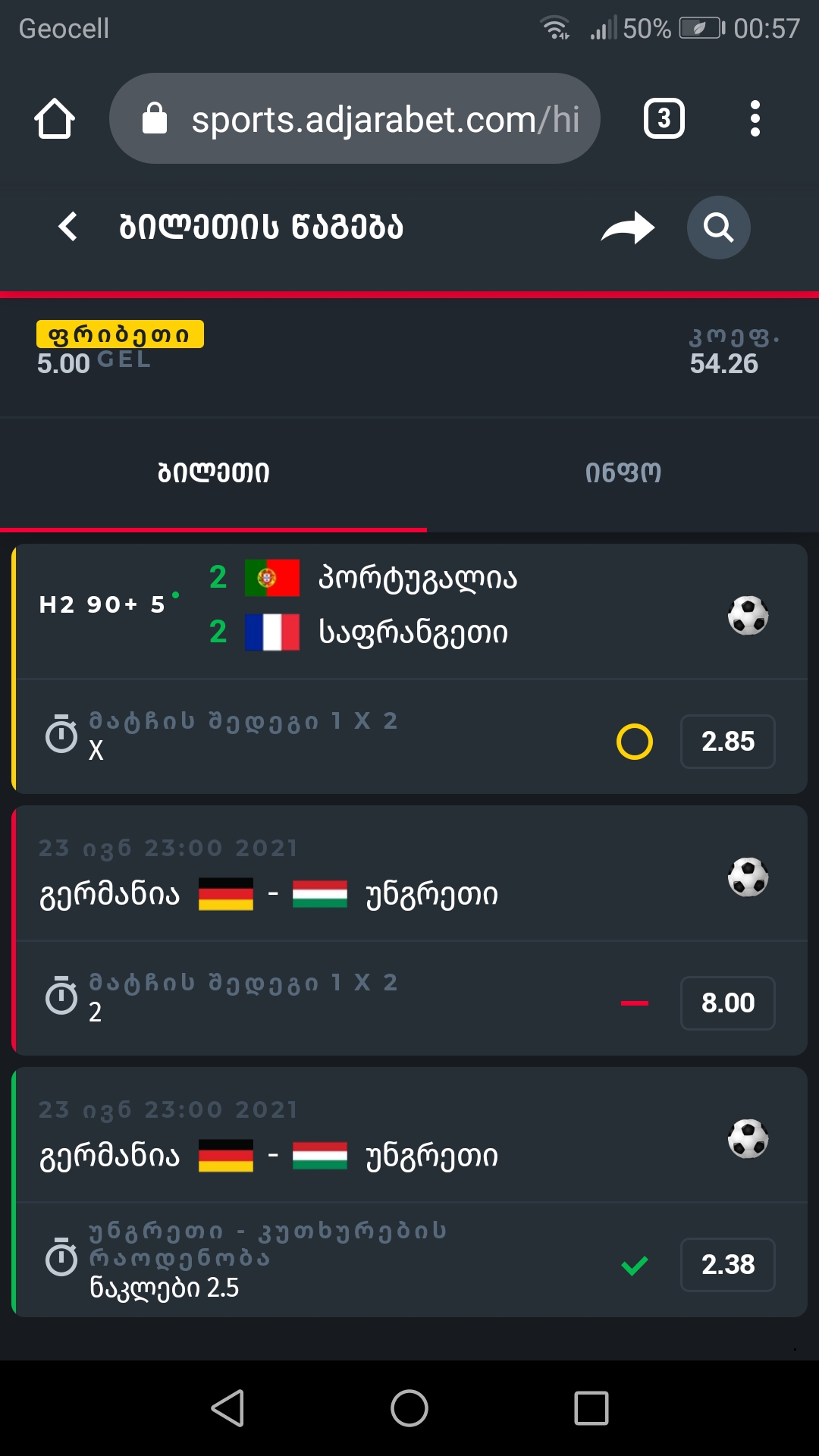Screen dimensions: 819x1456
Task: Open browser home page
Action: pos(55,119)
